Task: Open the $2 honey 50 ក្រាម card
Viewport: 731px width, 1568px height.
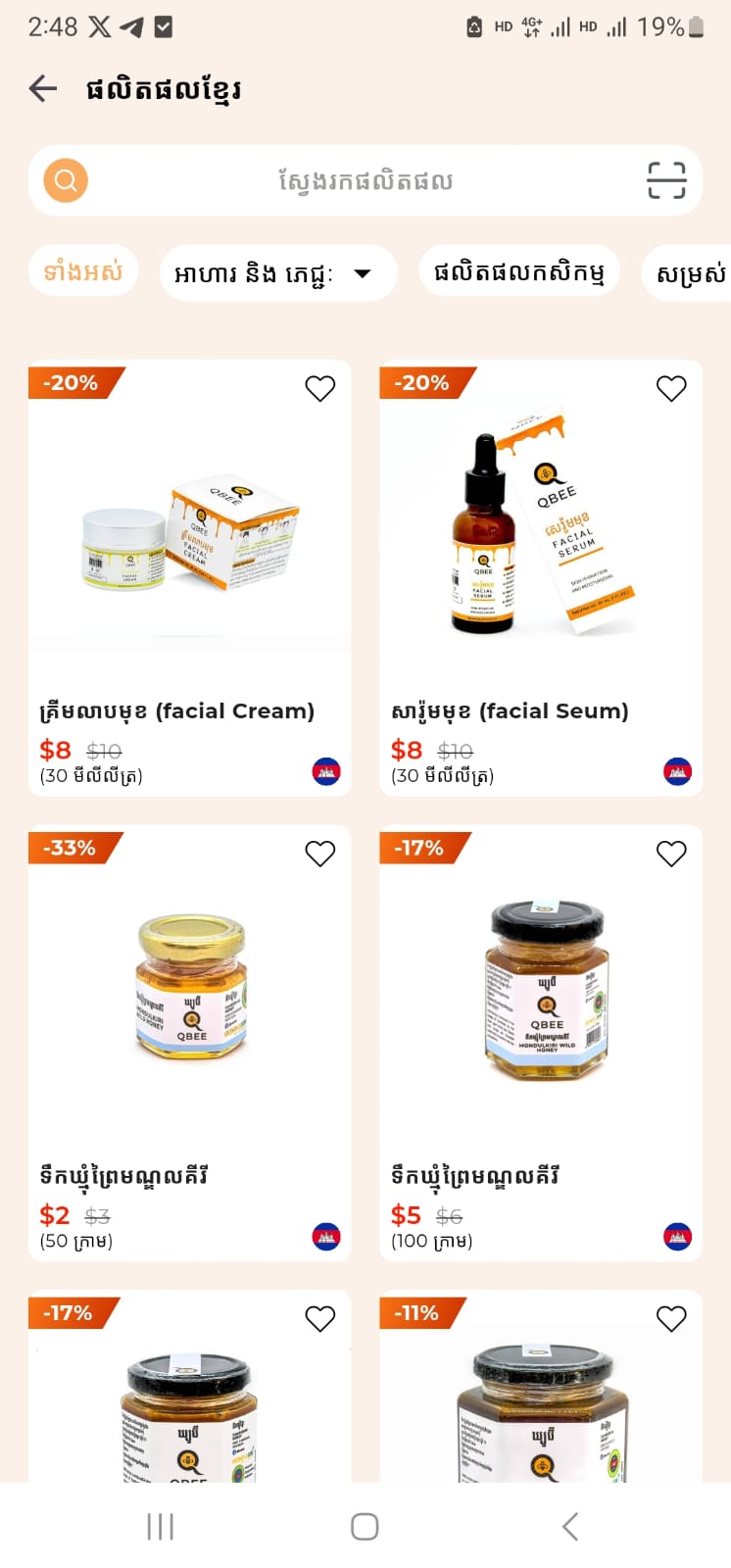Action: 189,1044
